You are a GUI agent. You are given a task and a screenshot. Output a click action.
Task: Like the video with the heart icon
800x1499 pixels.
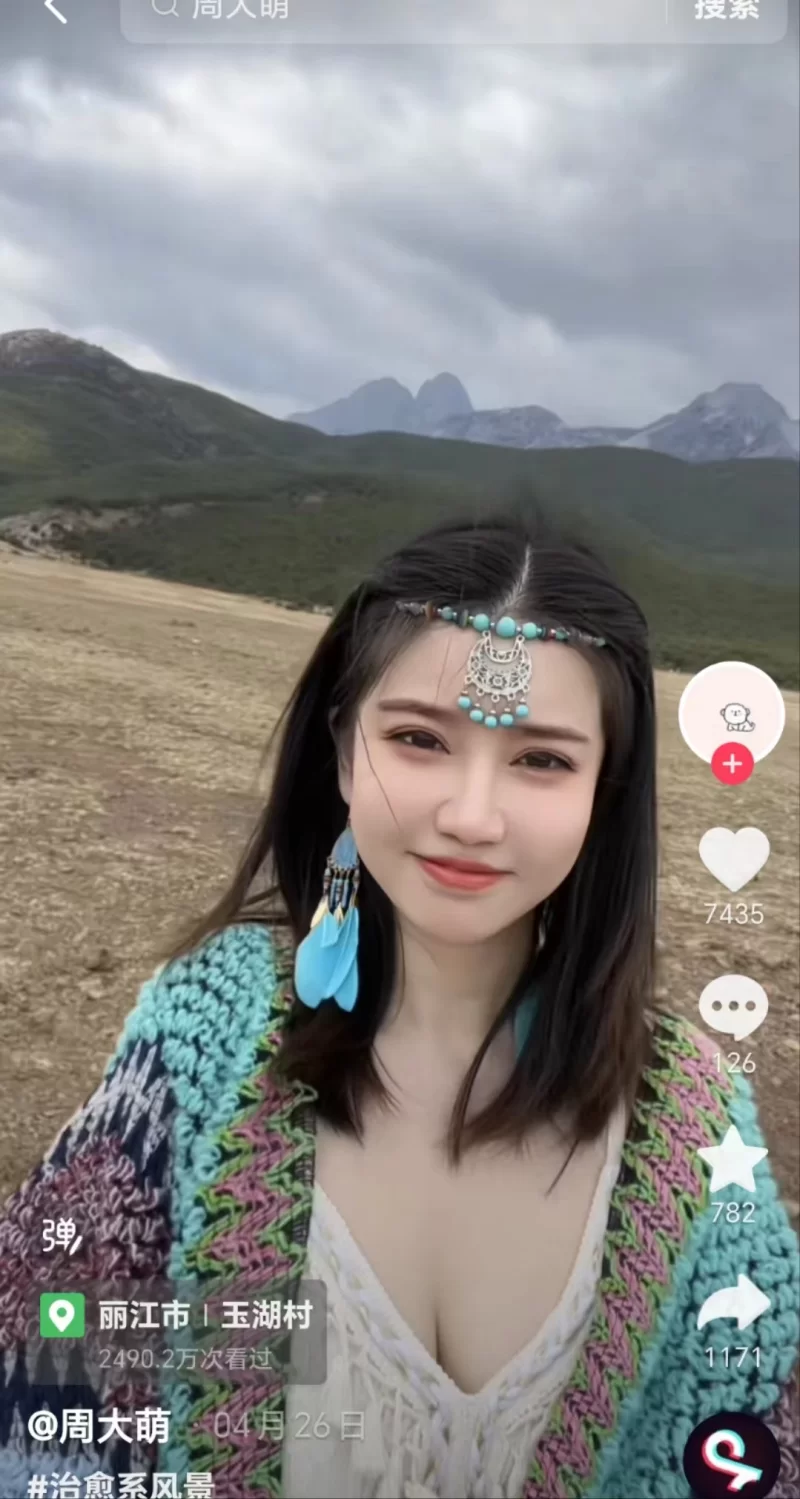[734, 858]
